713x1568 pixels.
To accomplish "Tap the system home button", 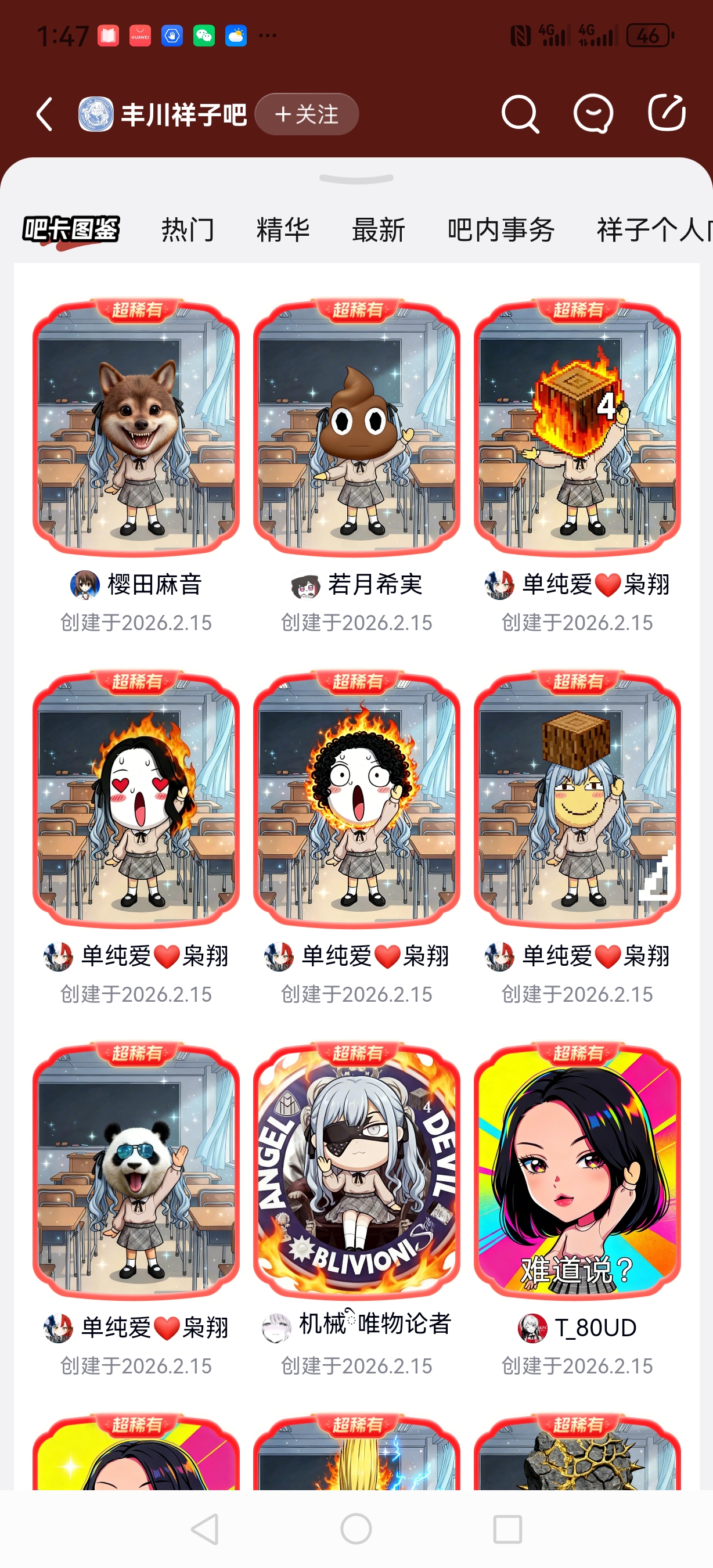I will point(356,1529).
